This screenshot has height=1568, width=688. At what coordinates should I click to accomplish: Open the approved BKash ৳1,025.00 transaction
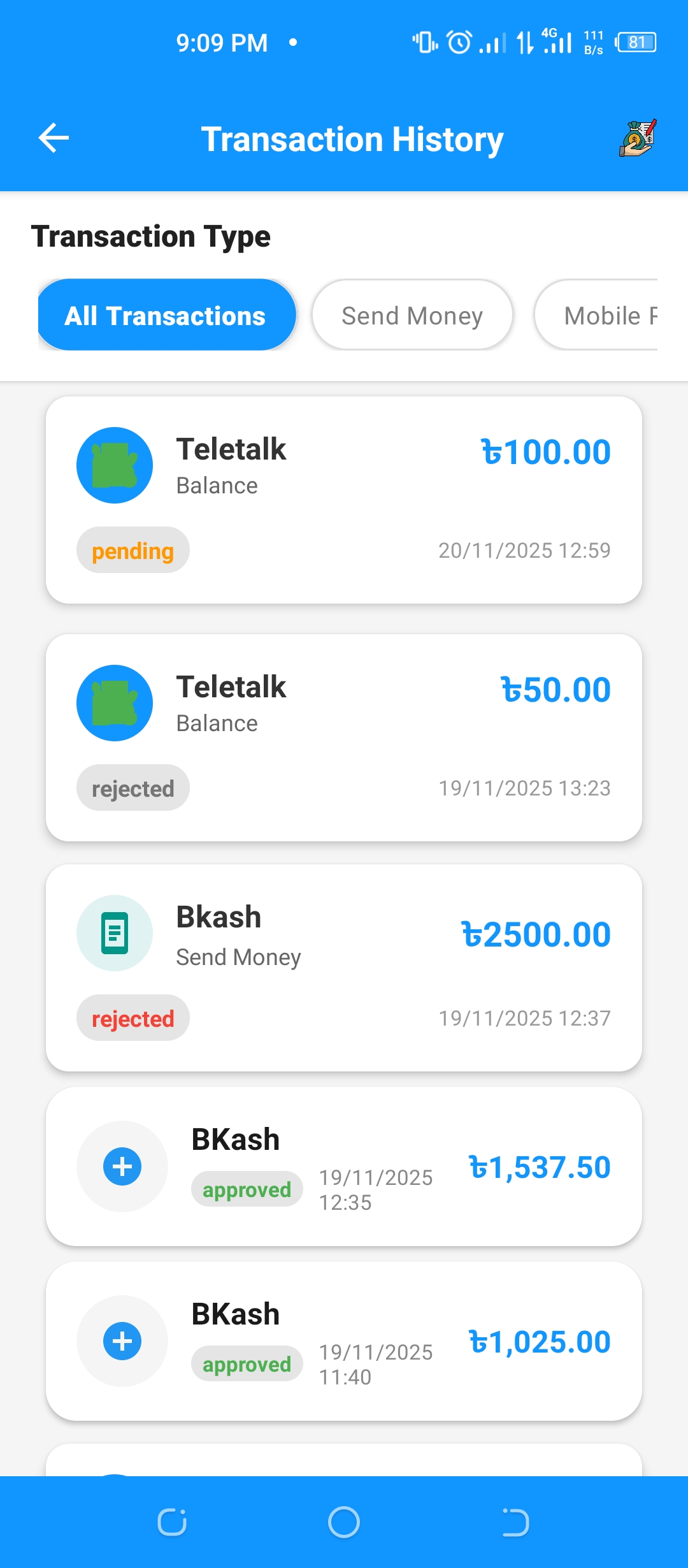[x=344, y=1341]
